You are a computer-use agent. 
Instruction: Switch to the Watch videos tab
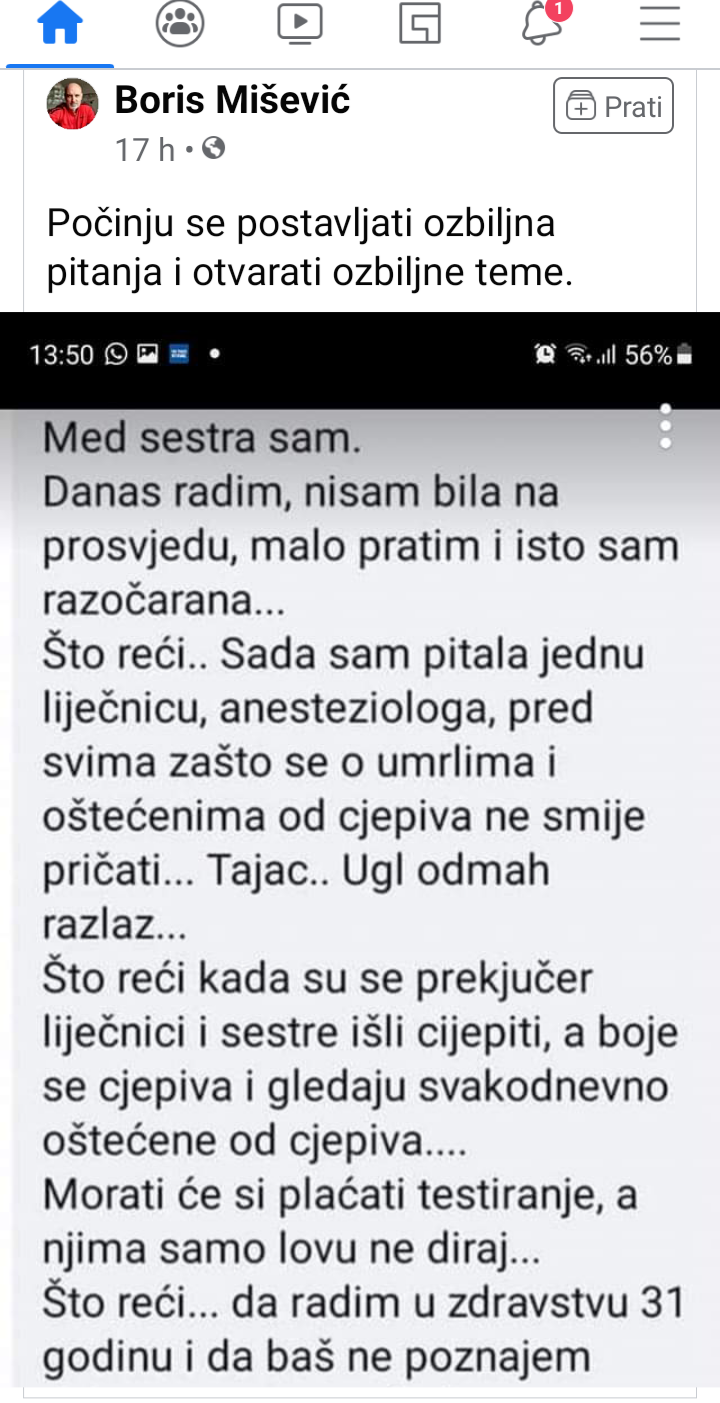pyautogui.click(x=300, y=25)
